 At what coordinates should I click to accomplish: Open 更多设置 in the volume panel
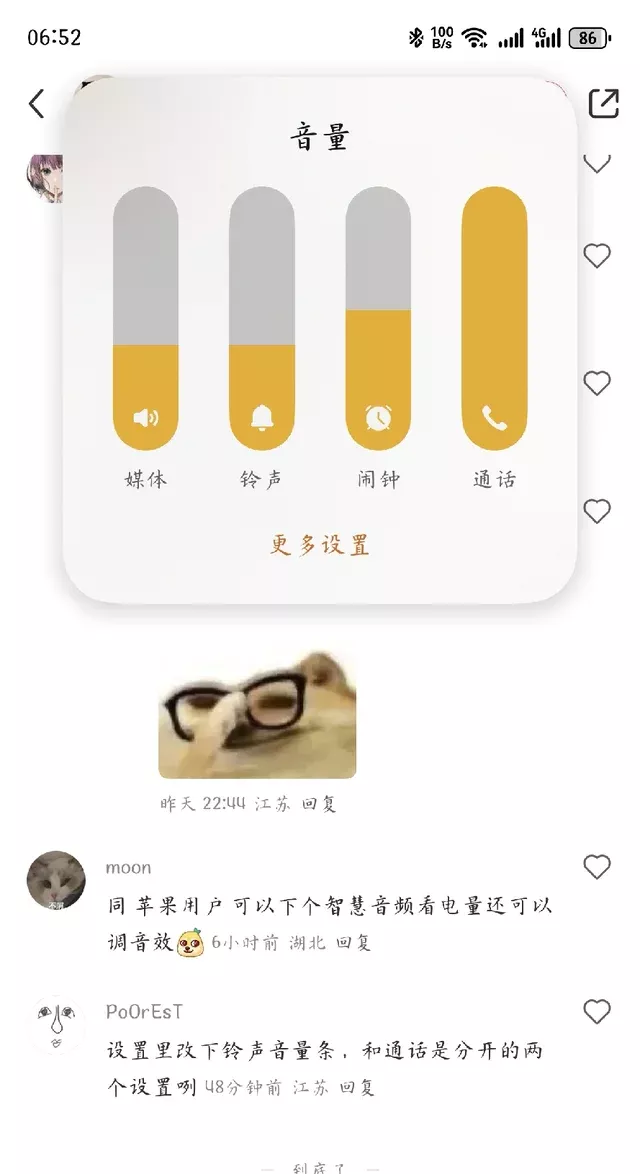click(x=320, y=545)
